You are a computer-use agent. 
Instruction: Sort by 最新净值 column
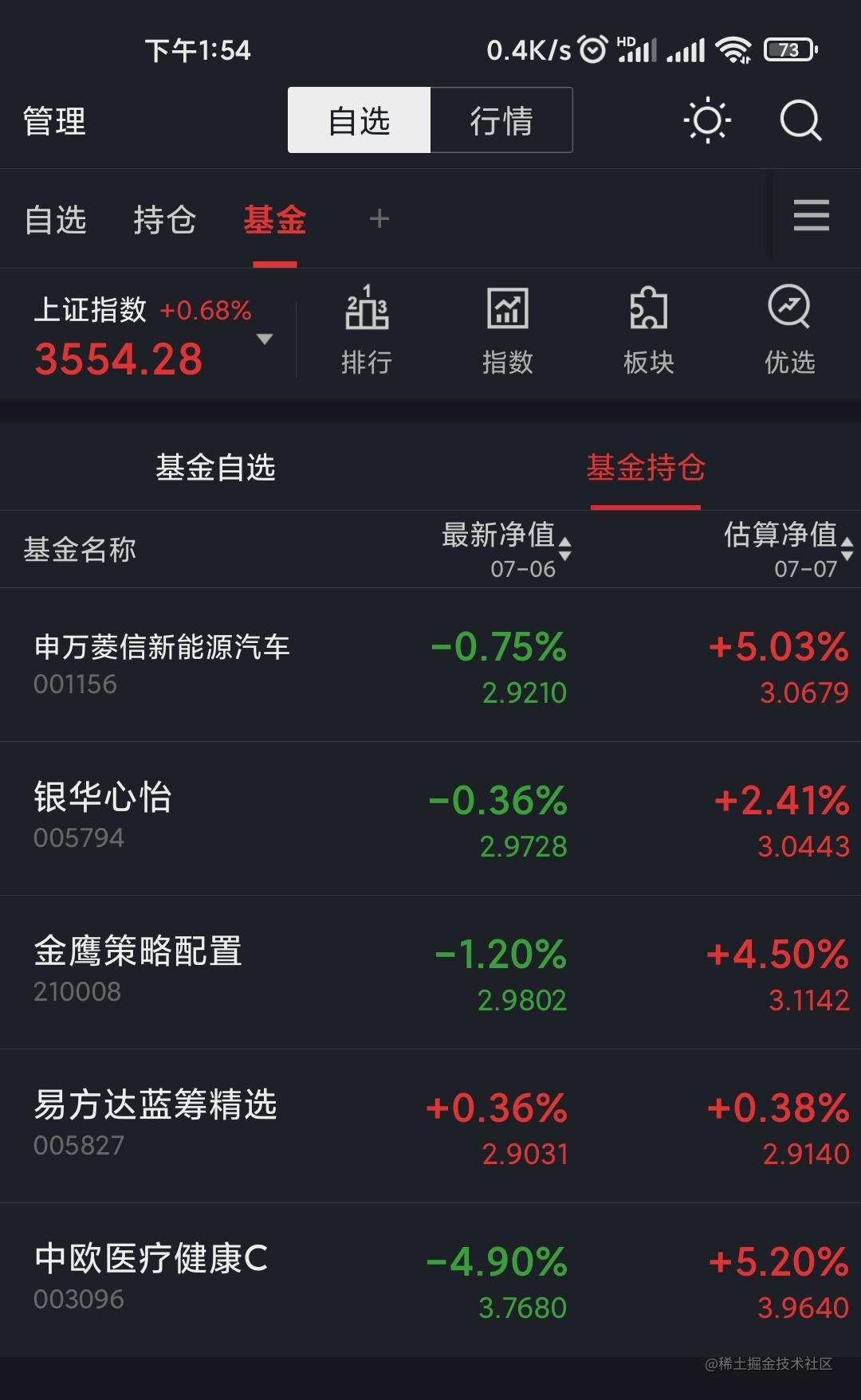(505, 548)
